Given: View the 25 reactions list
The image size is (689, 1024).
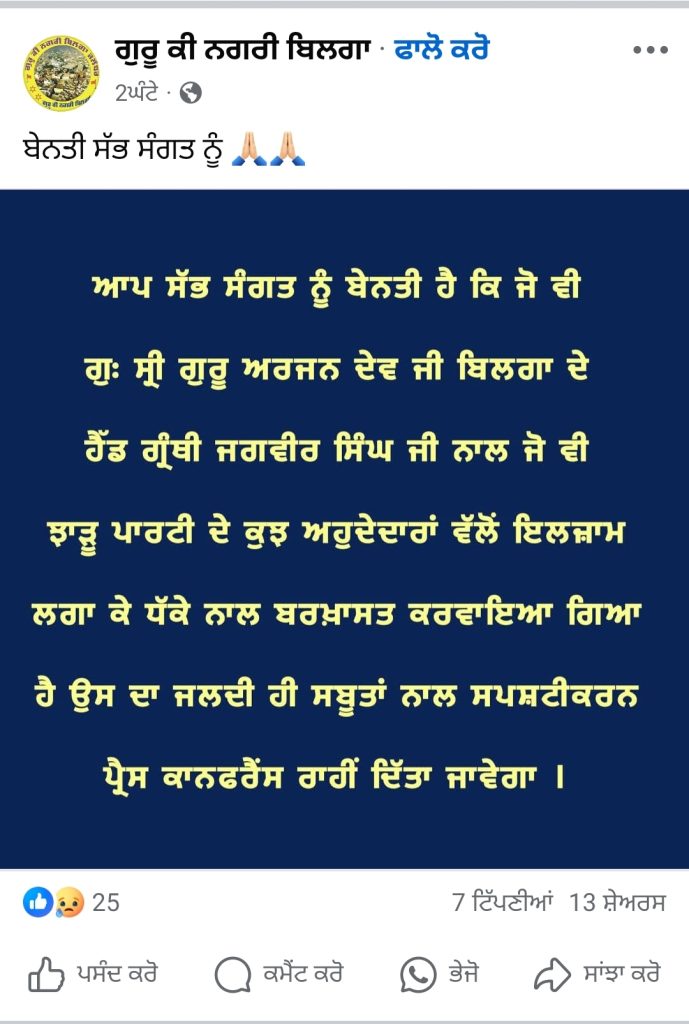Looking at the screenshot, I should point(72,902).
